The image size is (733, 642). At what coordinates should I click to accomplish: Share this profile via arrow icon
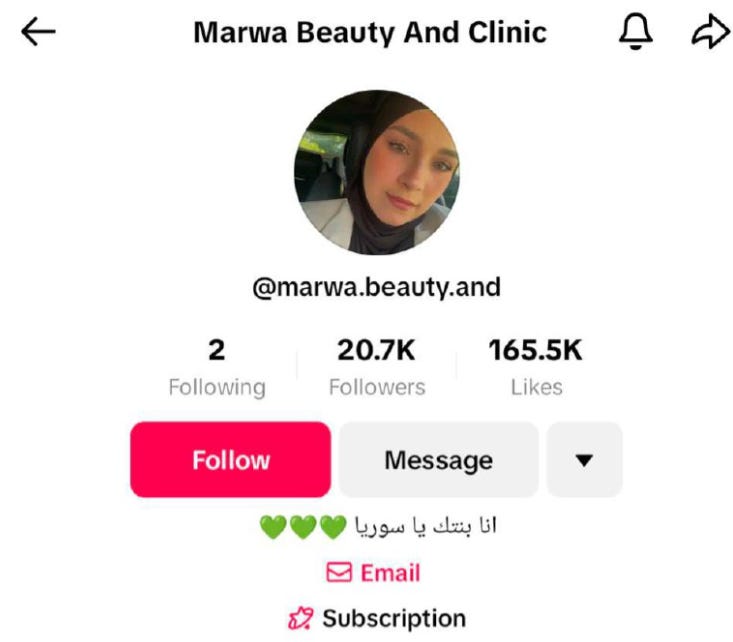point(710,32)
